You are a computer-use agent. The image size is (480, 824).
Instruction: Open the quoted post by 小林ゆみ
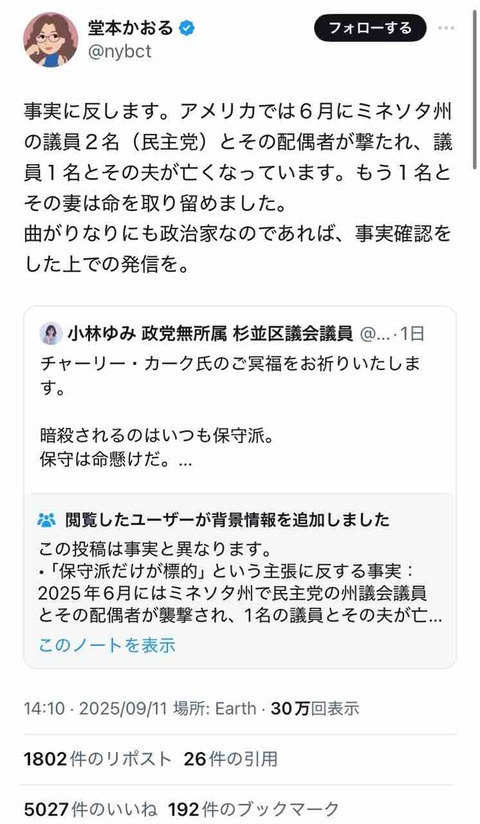click(240, 399)
